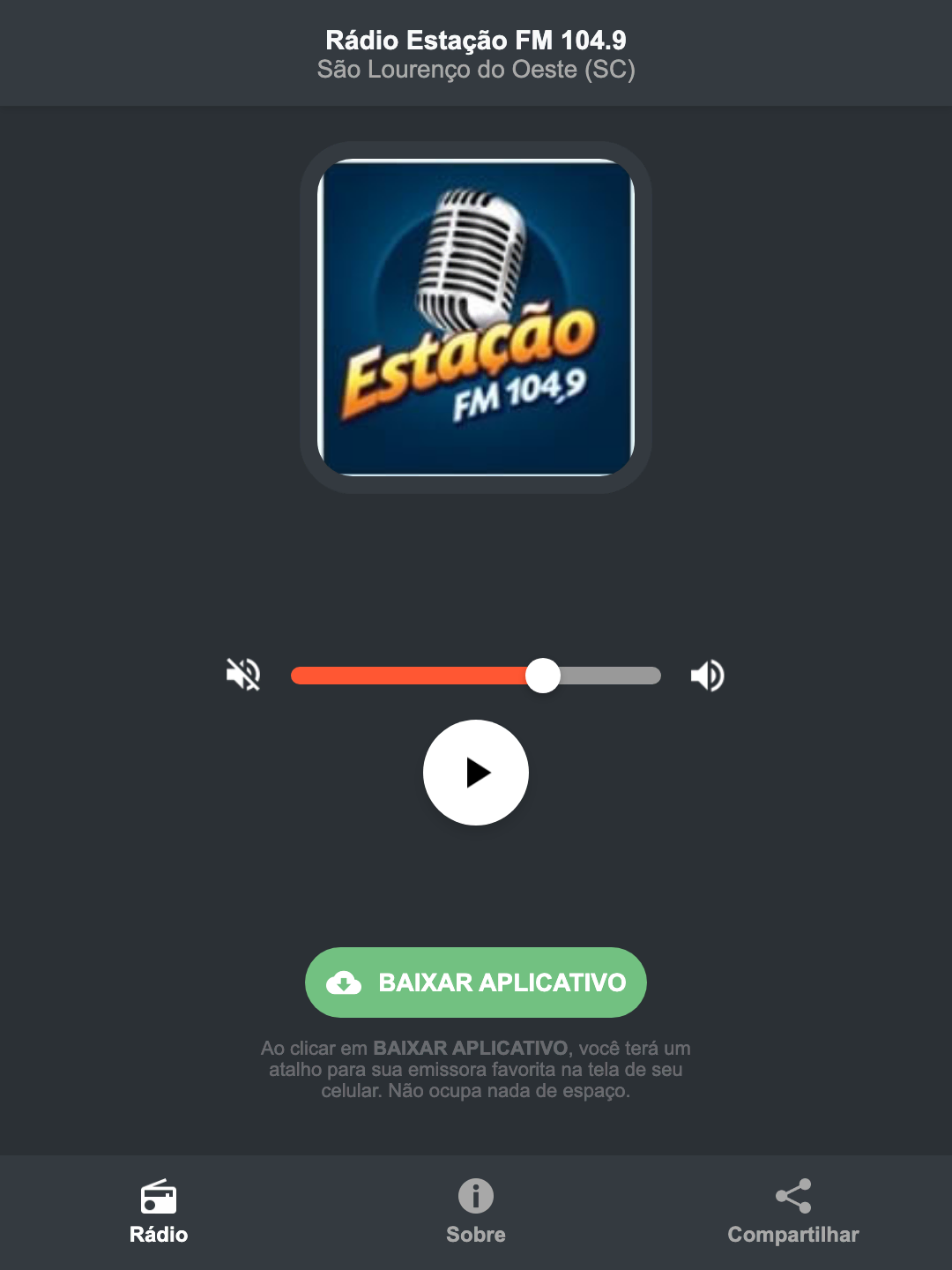The height and width of the screenshot is (1270, 952).
Task: Select the Rádio tab
Action: point(159,1213)
